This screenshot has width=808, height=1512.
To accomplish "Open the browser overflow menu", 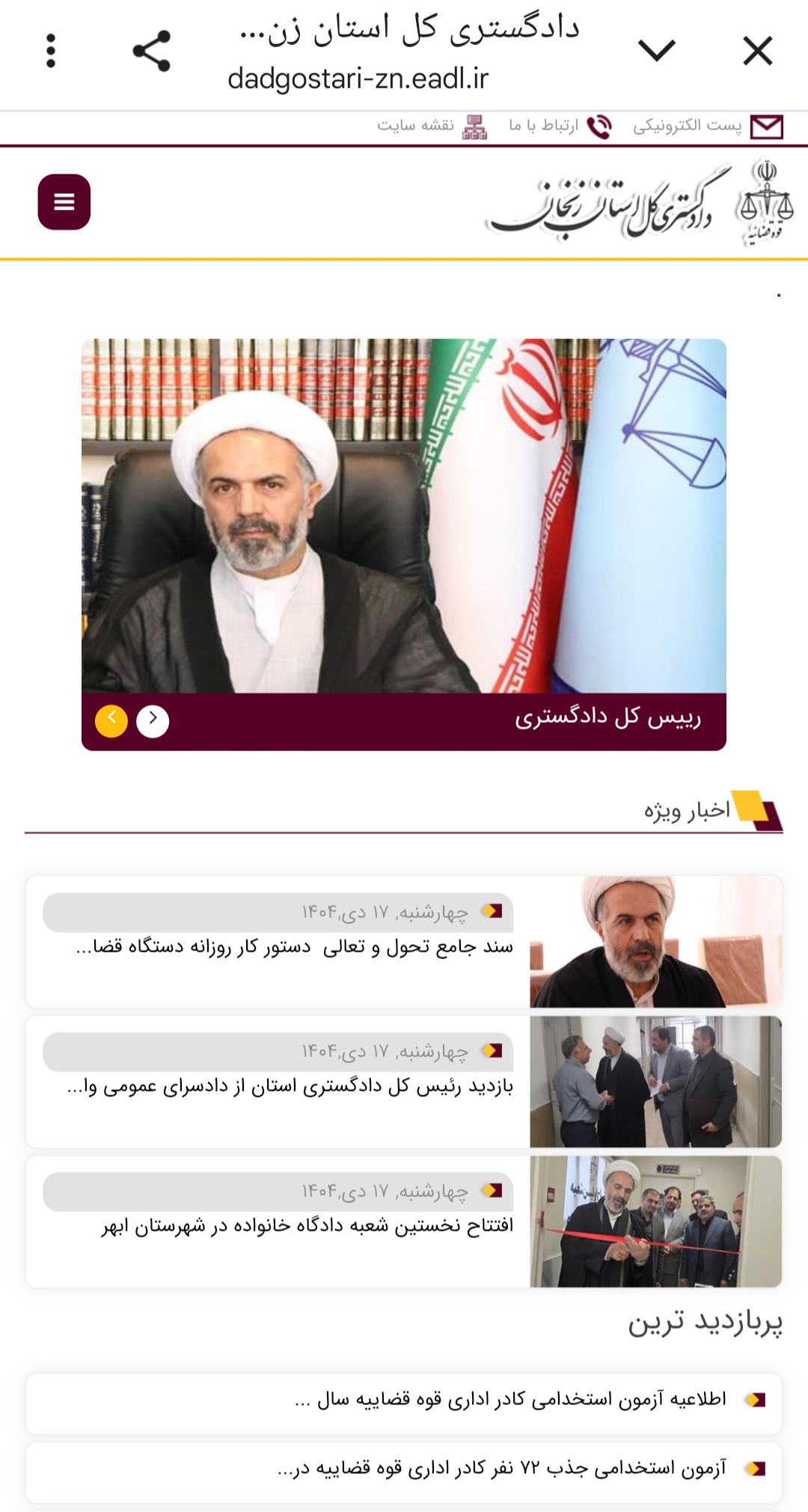I will pyautogui.click(x=51, y=51).
